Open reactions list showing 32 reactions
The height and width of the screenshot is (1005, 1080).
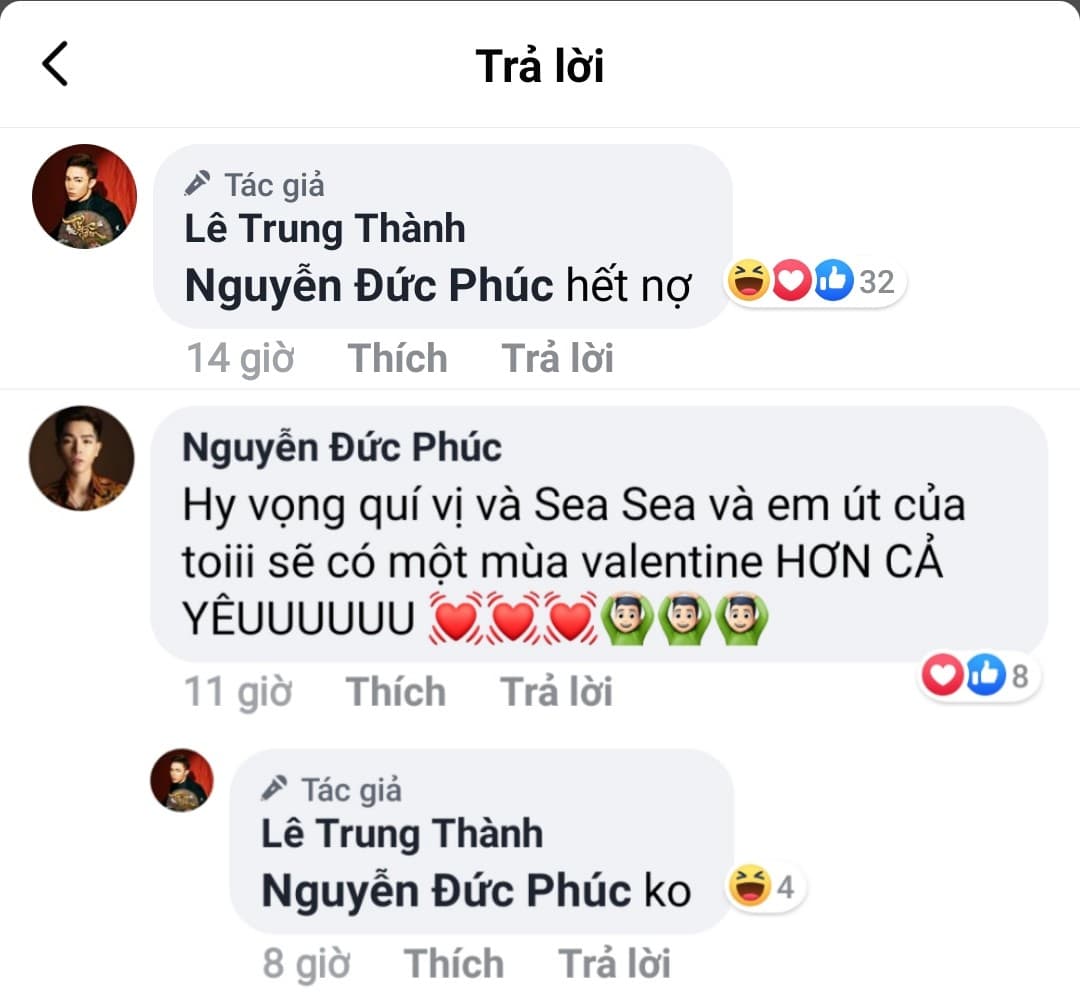click(817, 283)
